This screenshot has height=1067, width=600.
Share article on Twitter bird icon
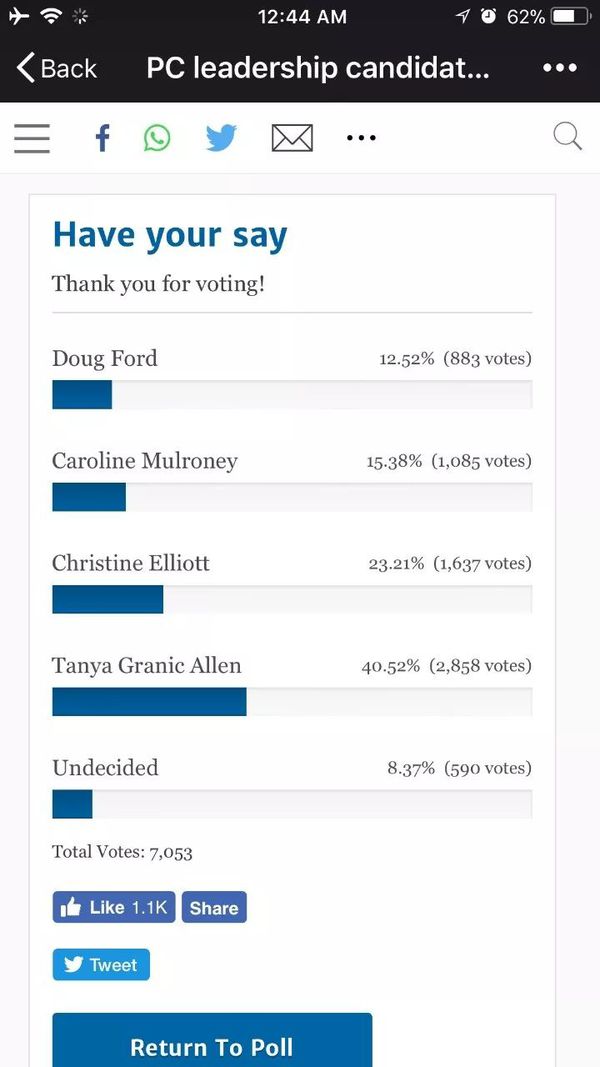click(x=221, y=138)
